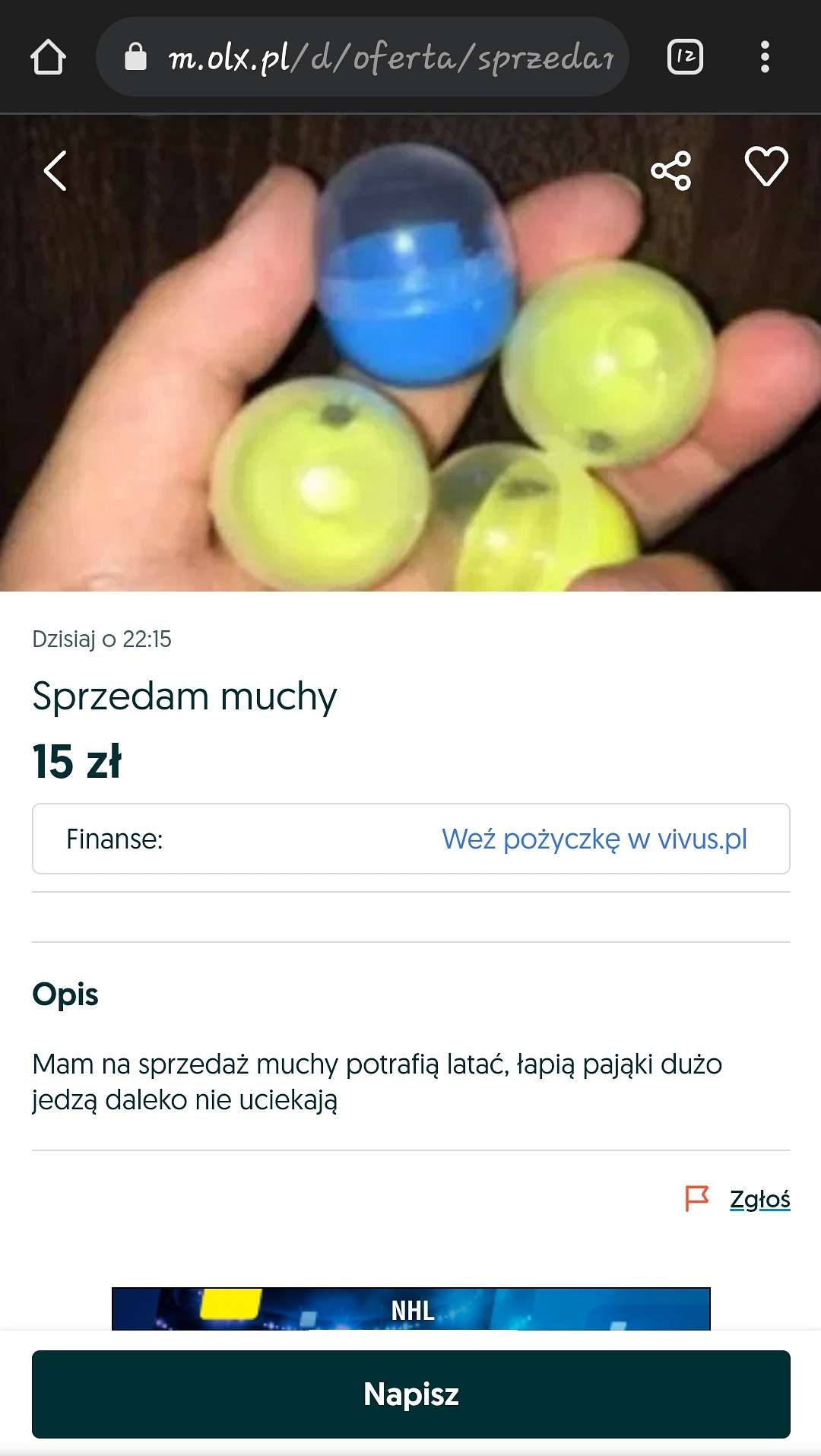Report this listing via Zgłoś
Screen dimensions: 821x1456
tap(759, 1199)
